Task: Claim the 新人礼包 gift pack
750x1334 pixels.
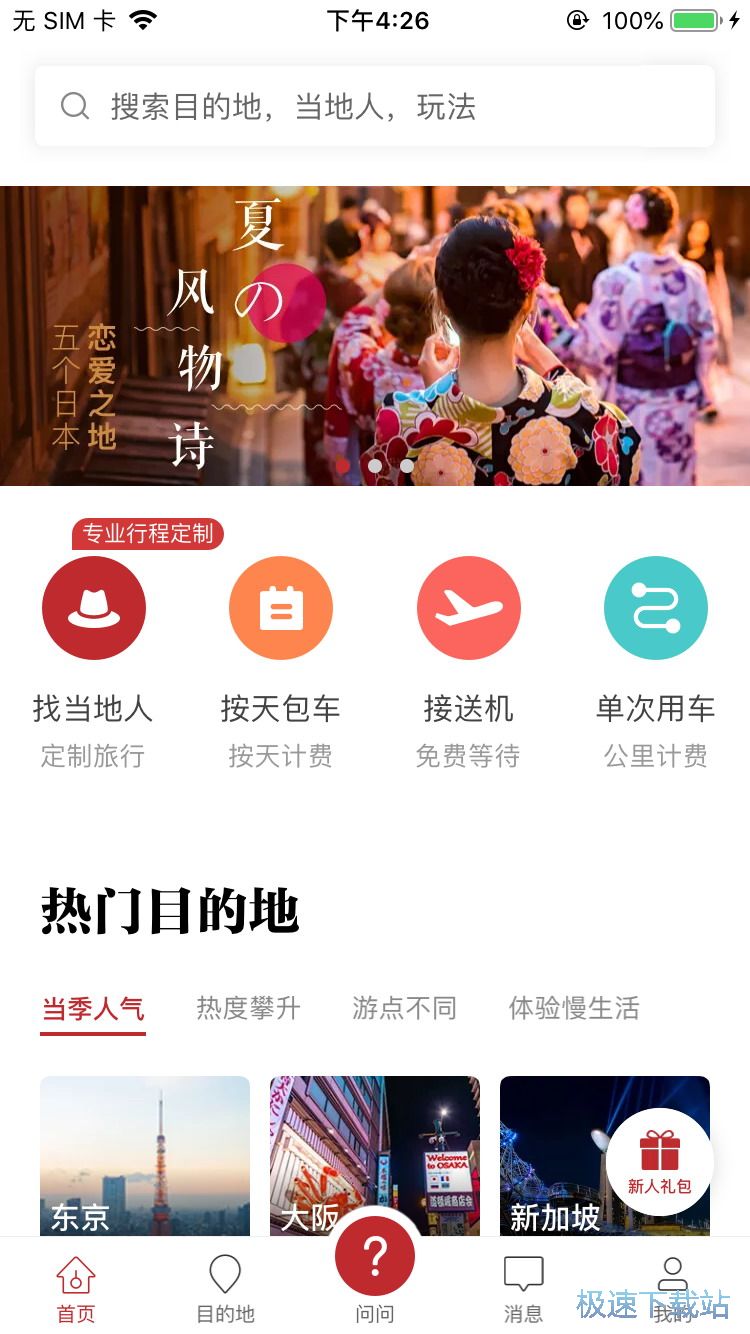Action: (x=659, y=1162)
